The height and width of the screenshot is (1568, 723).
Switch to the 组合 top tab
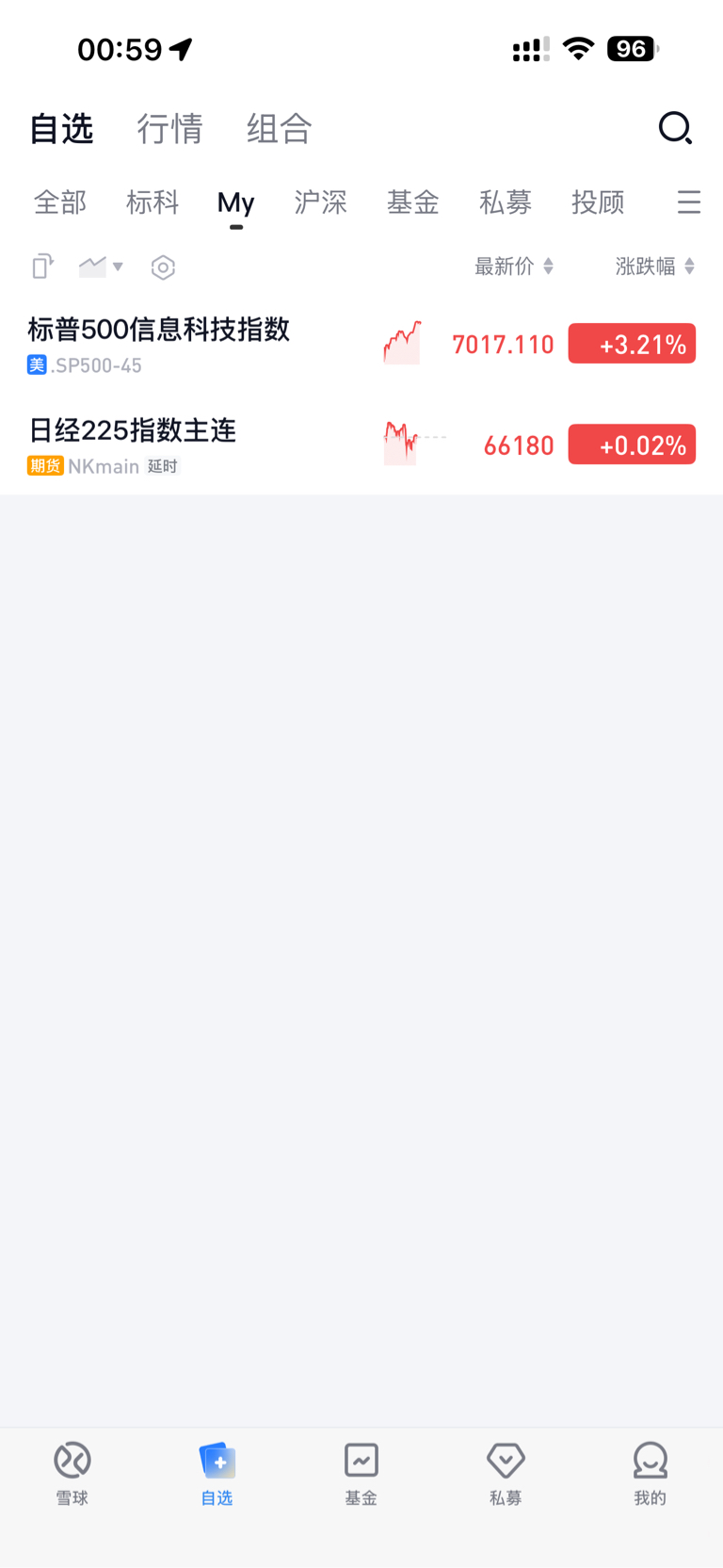tap(279, 129)
